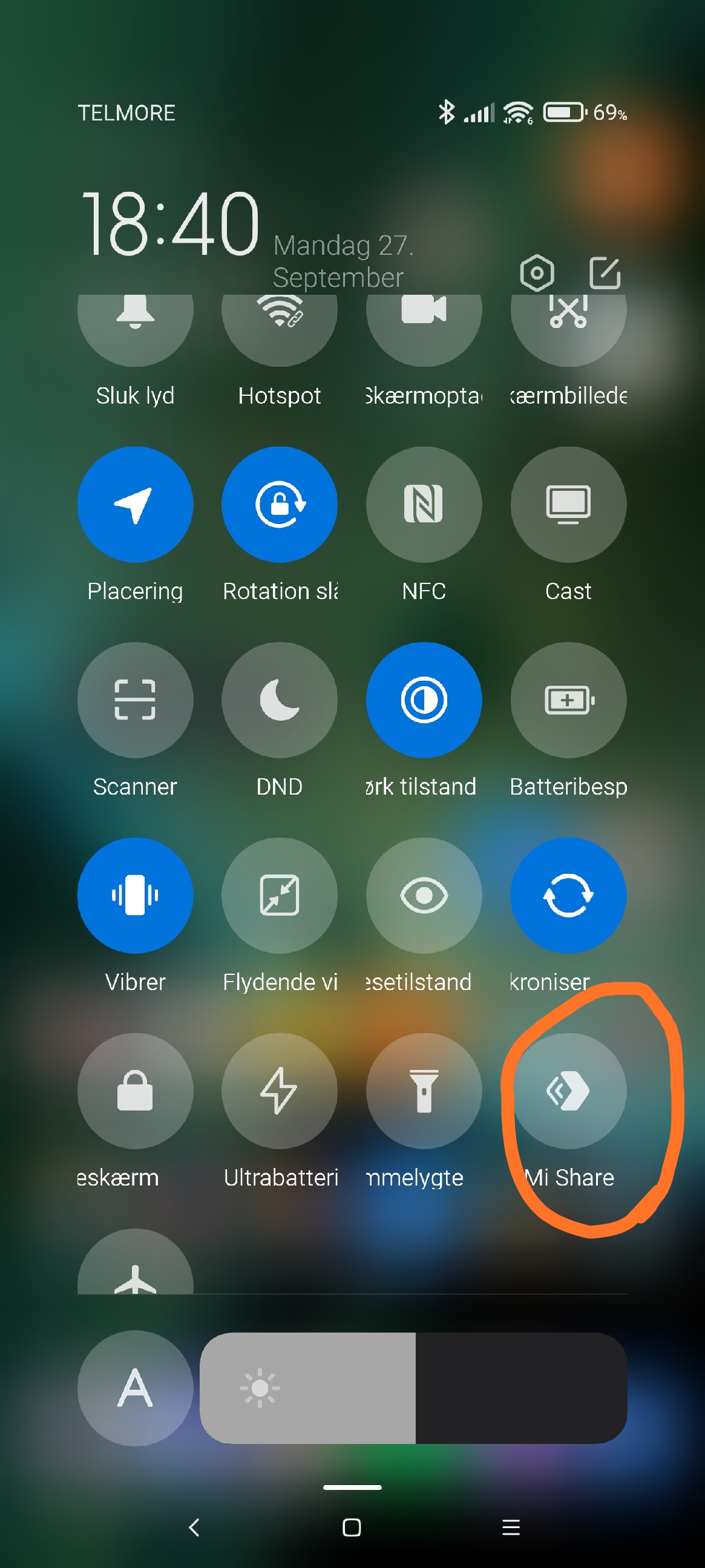Turn on reading mode eye tile
This screenshot has height=1568, width=705.
tap(424, 896)
